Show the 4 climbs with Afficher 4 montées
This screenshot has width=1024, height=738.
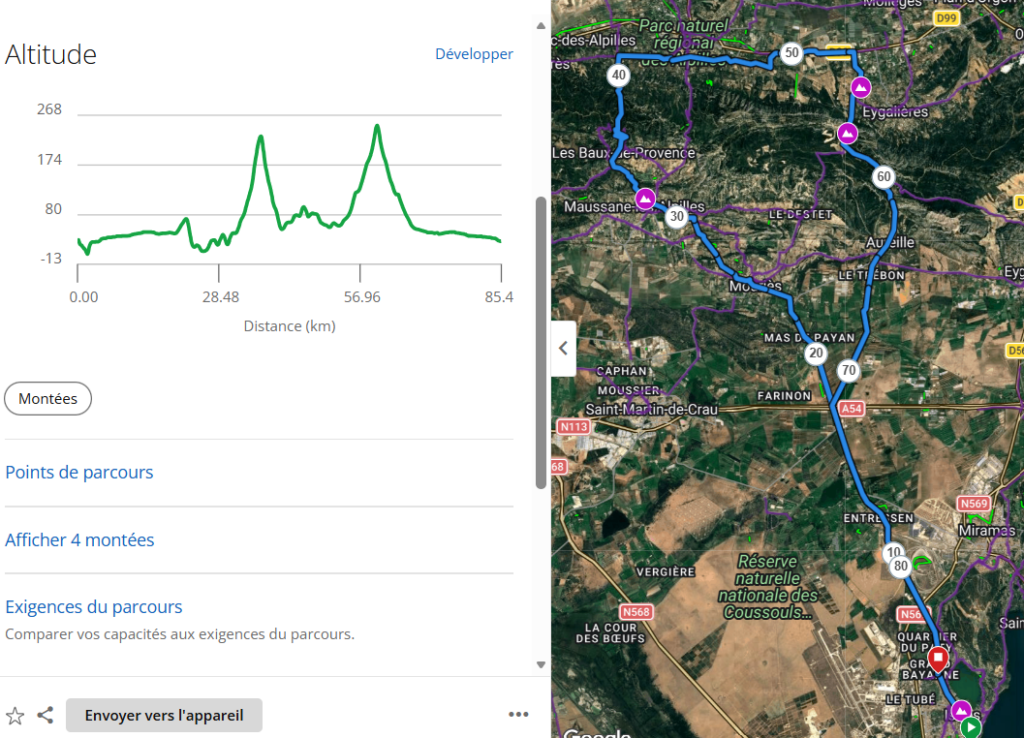coord(80,540)
